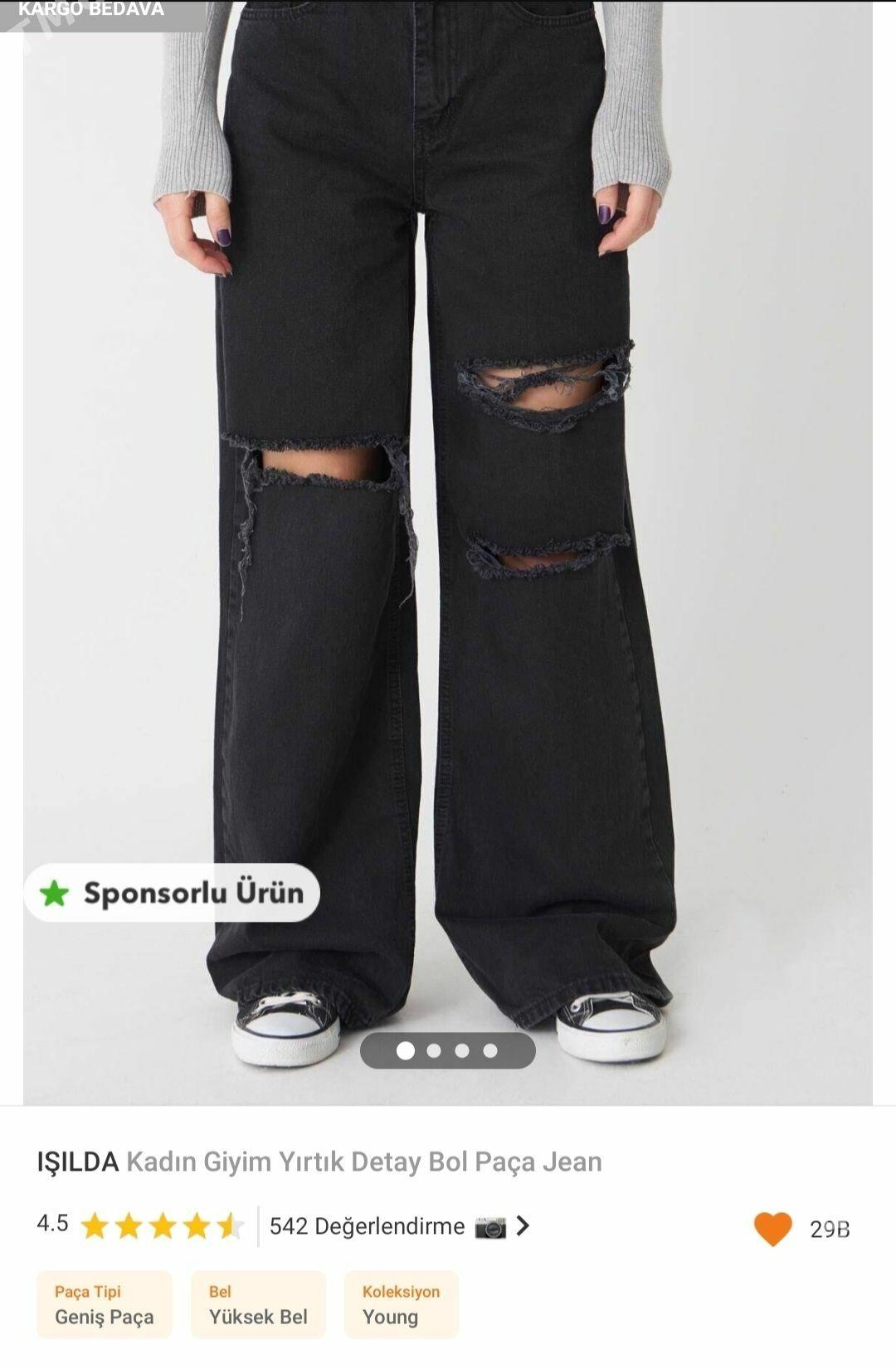Image resolution: width=896 pixels, height=1369 pixels.
Task: Tap the image page indicator dots
Action: tap(448, 1050)
